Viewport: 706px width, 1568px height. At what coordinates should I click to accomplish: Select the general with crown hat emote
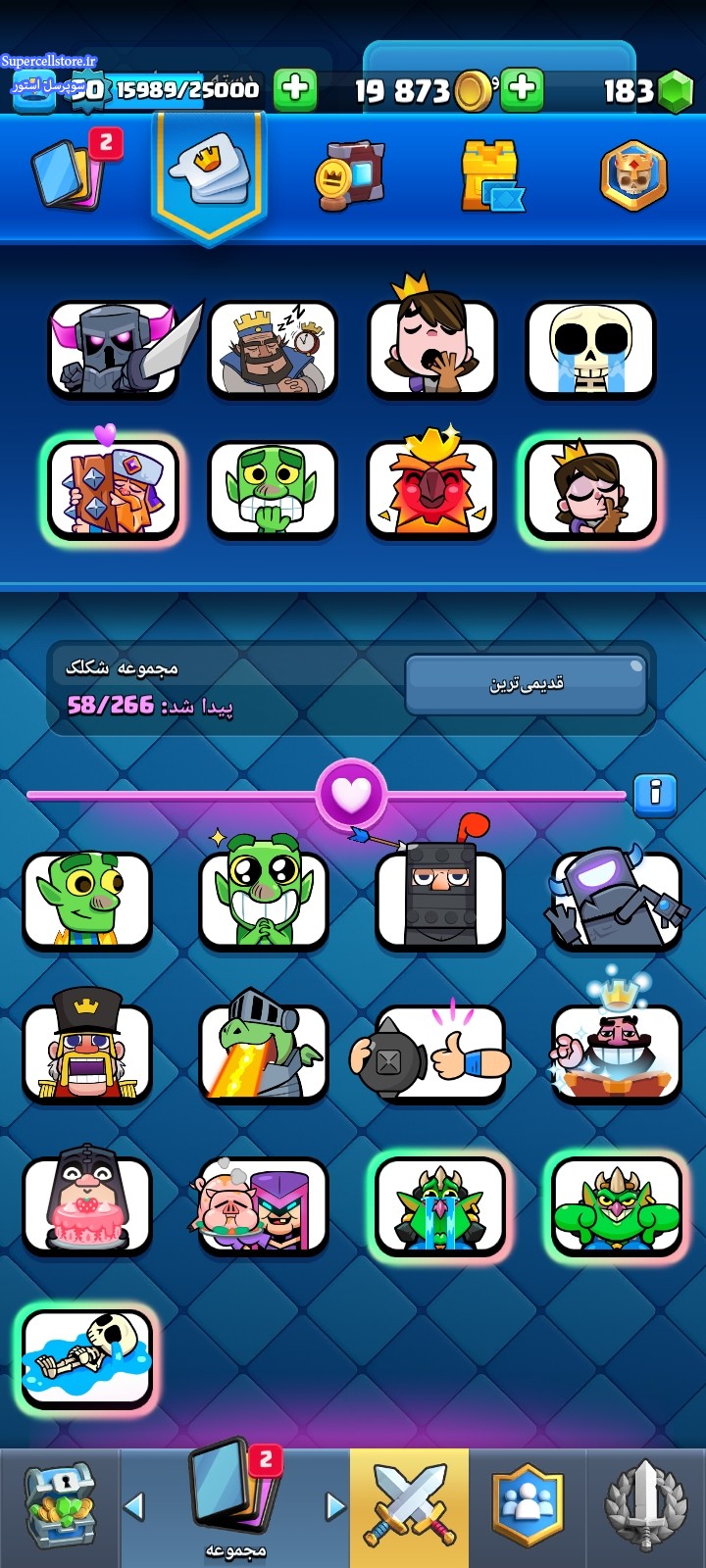click(x=87, y=1053)
